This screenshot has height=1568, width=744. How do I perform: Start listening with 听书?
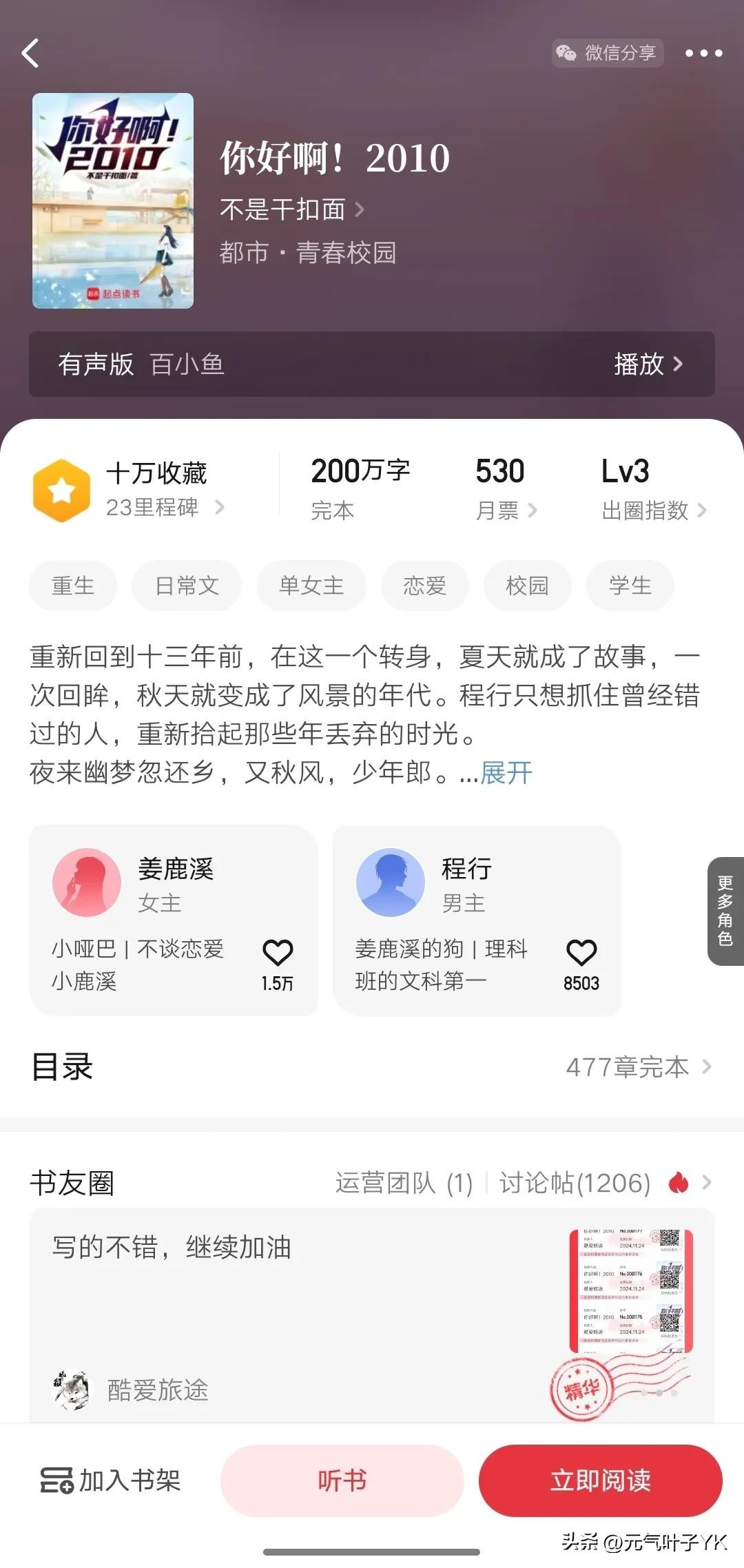342,1481
